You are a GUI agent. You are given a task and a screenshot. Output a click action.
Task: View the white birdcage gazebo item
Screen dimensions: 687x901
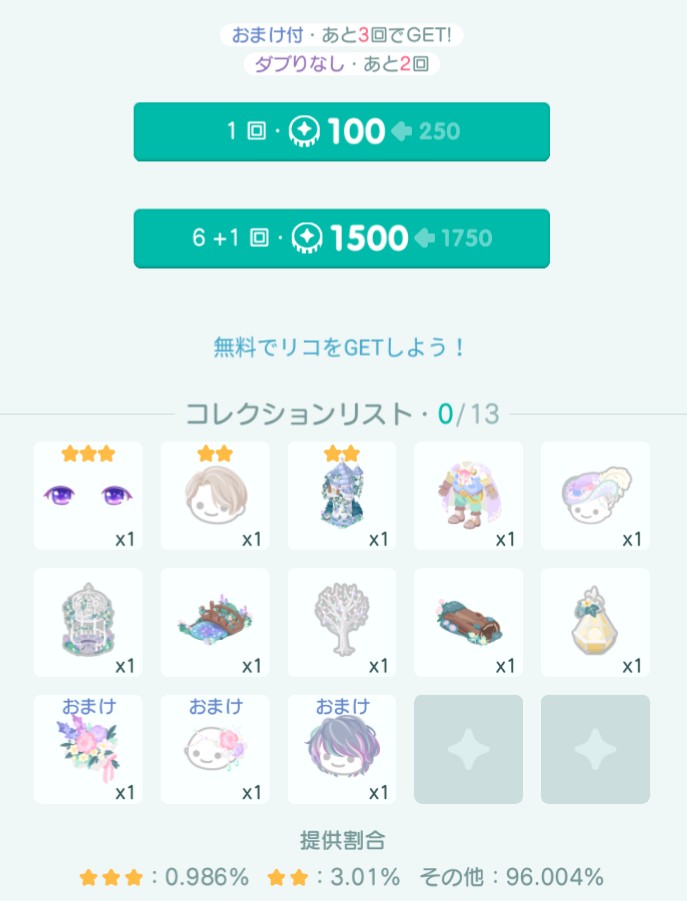(88, 622)
